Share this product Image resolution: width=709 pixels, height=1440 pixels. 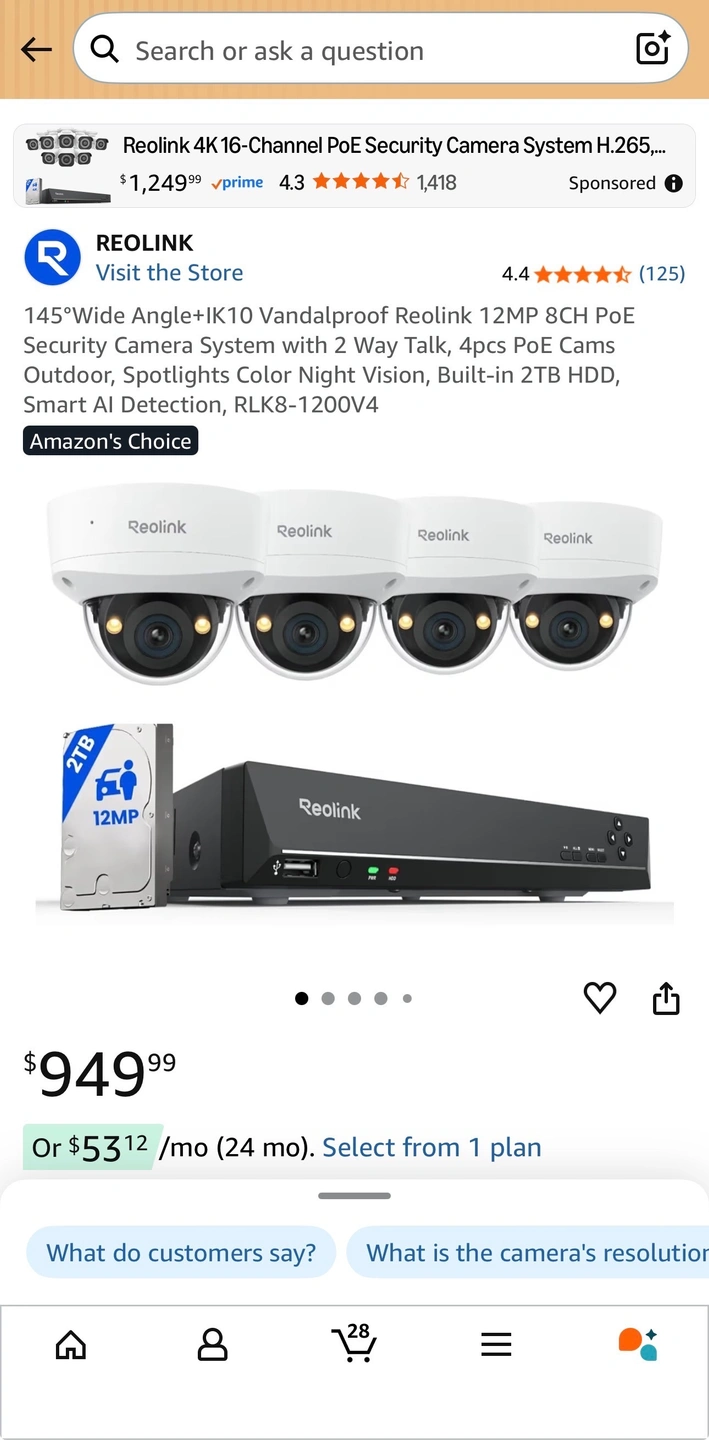click(666, 997)
